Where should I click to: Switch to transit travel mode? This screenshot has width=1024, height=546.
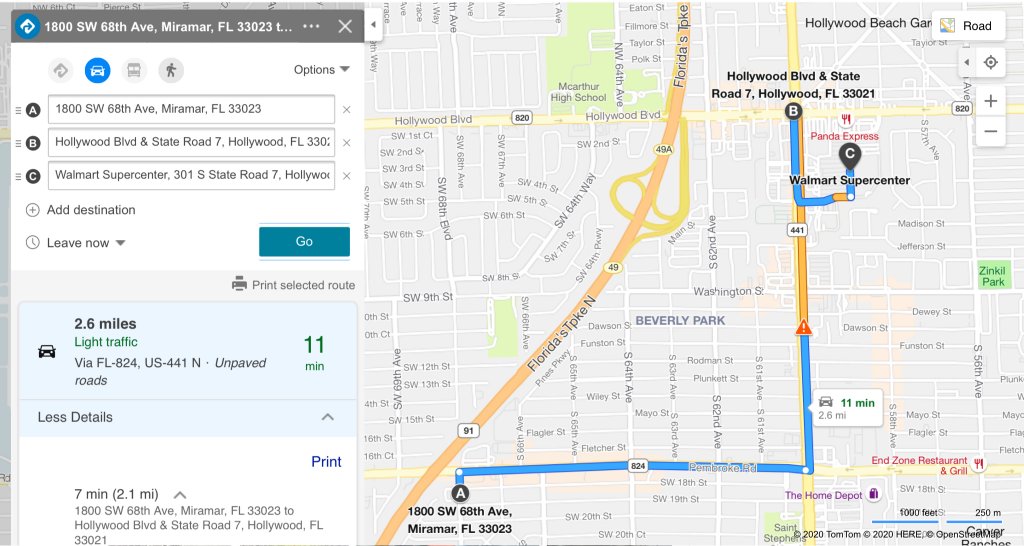coord(133,70)
